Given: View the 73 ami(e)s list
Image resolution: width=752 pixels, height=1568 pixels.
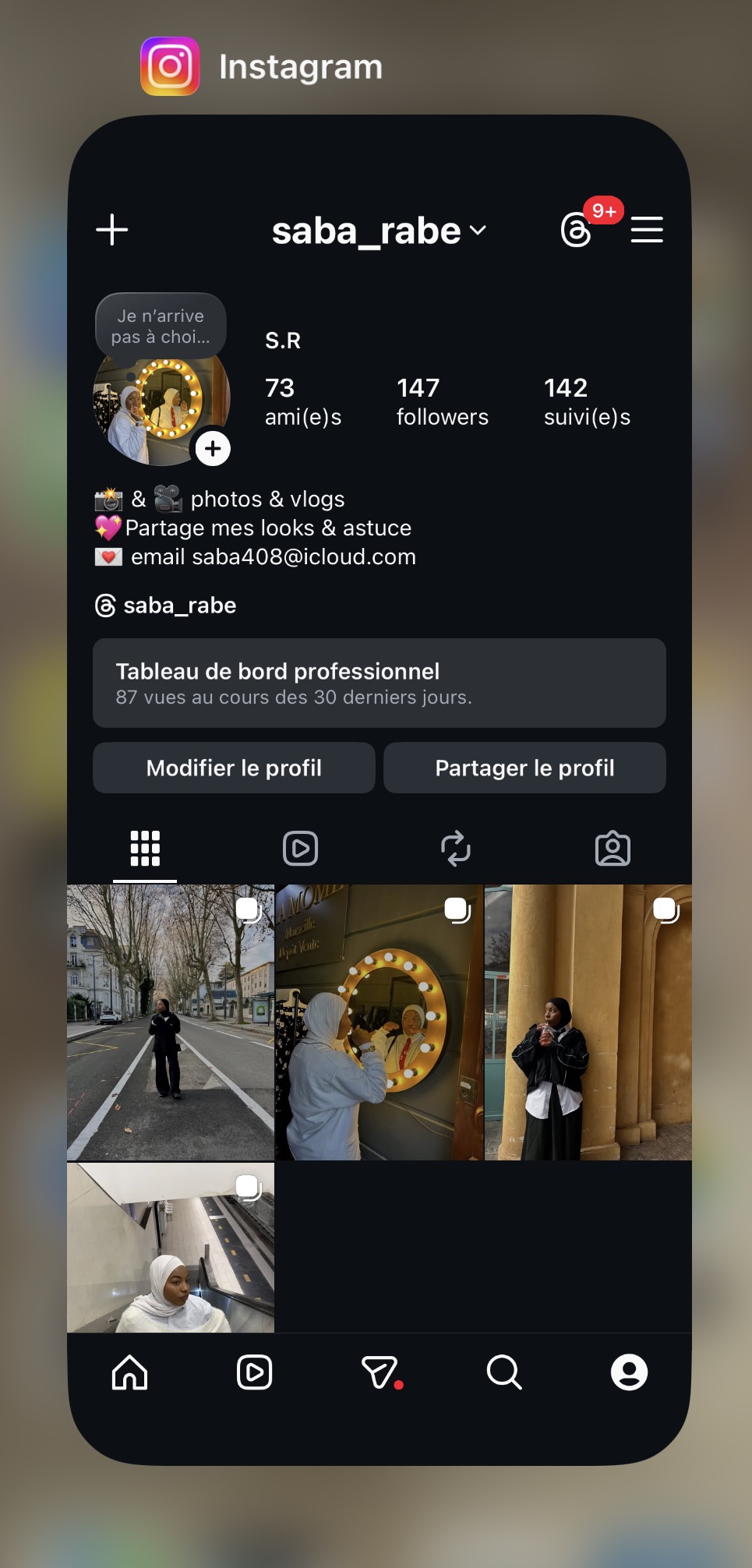Looking at the screenshot, I should pos(302,401).
